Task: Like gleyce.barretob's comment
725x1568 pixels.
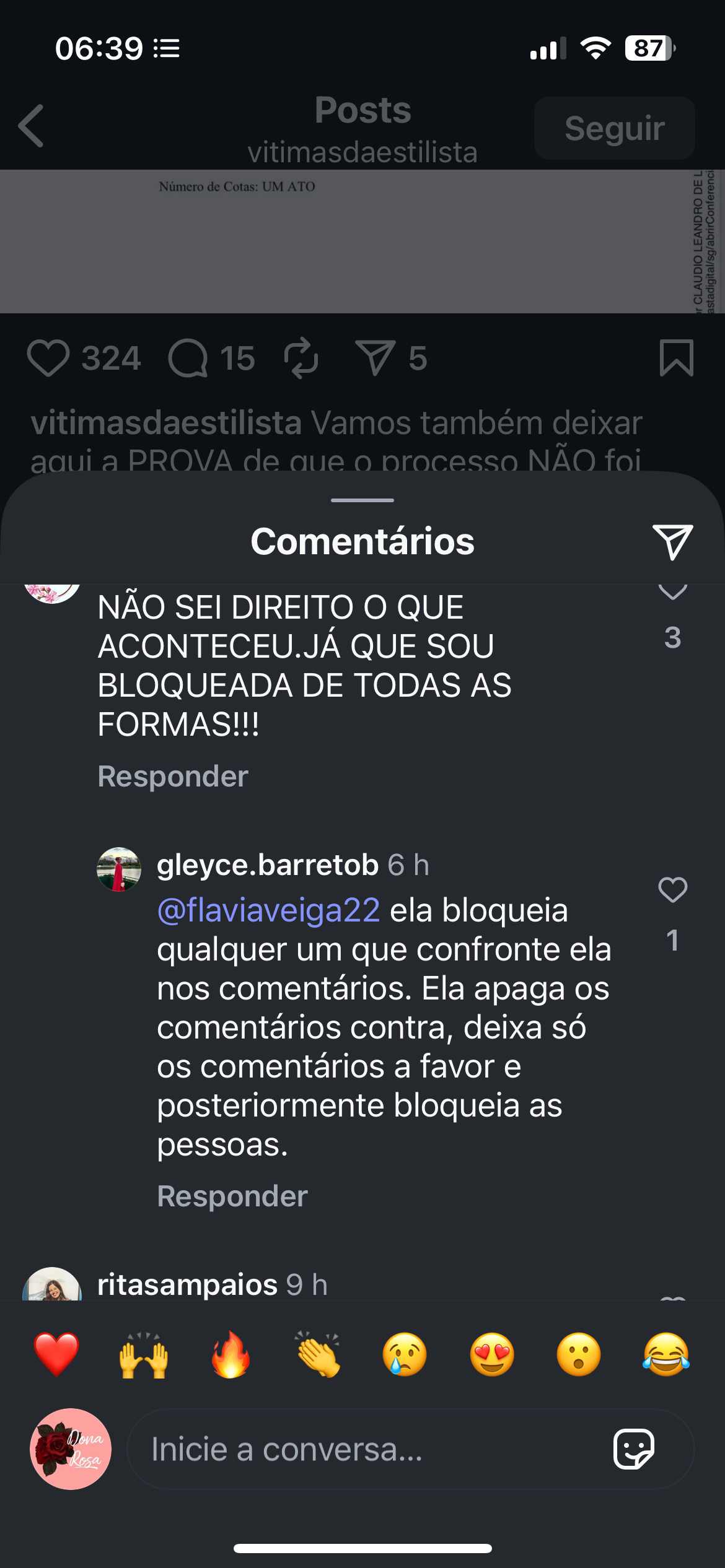Action: click(x=672, y=891)
